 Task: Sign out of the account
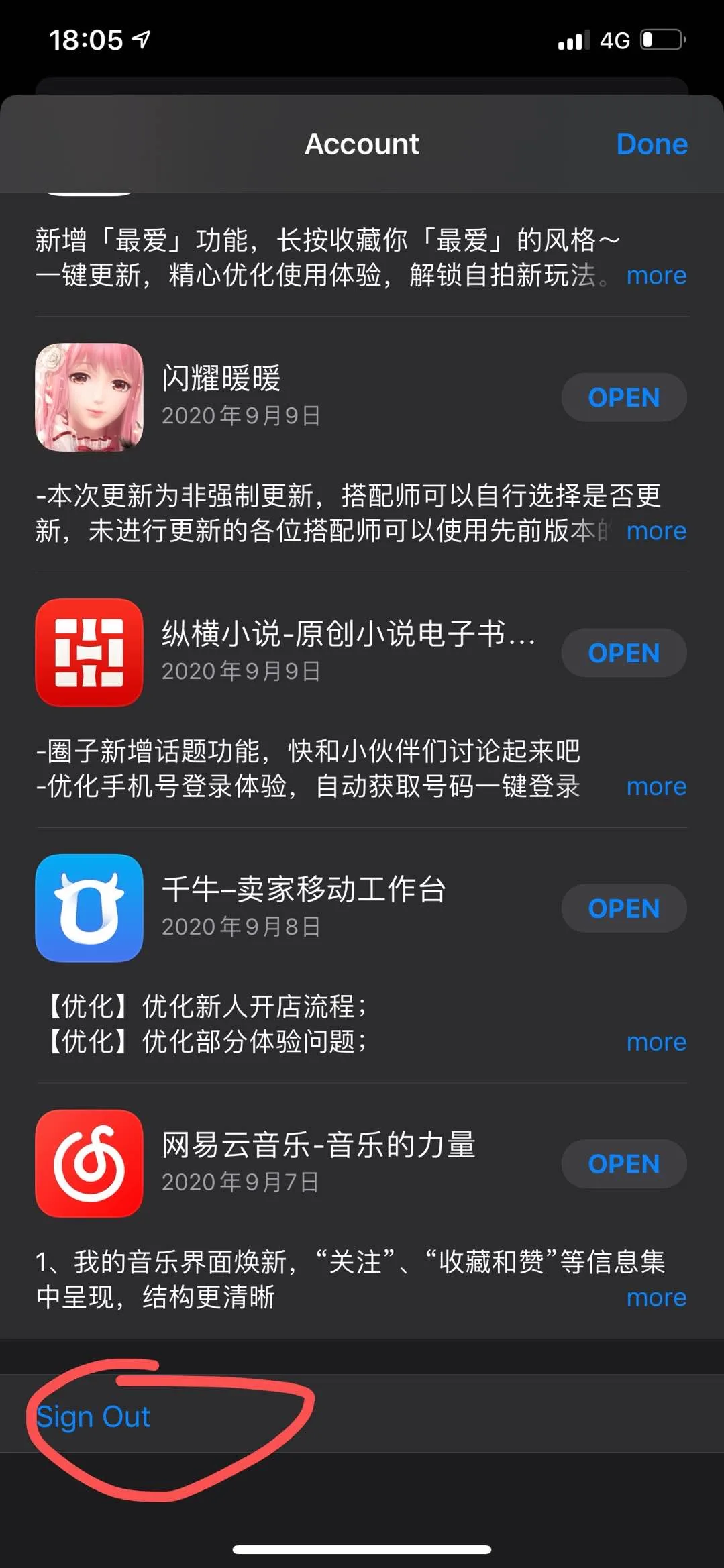tap(93, 1417)
